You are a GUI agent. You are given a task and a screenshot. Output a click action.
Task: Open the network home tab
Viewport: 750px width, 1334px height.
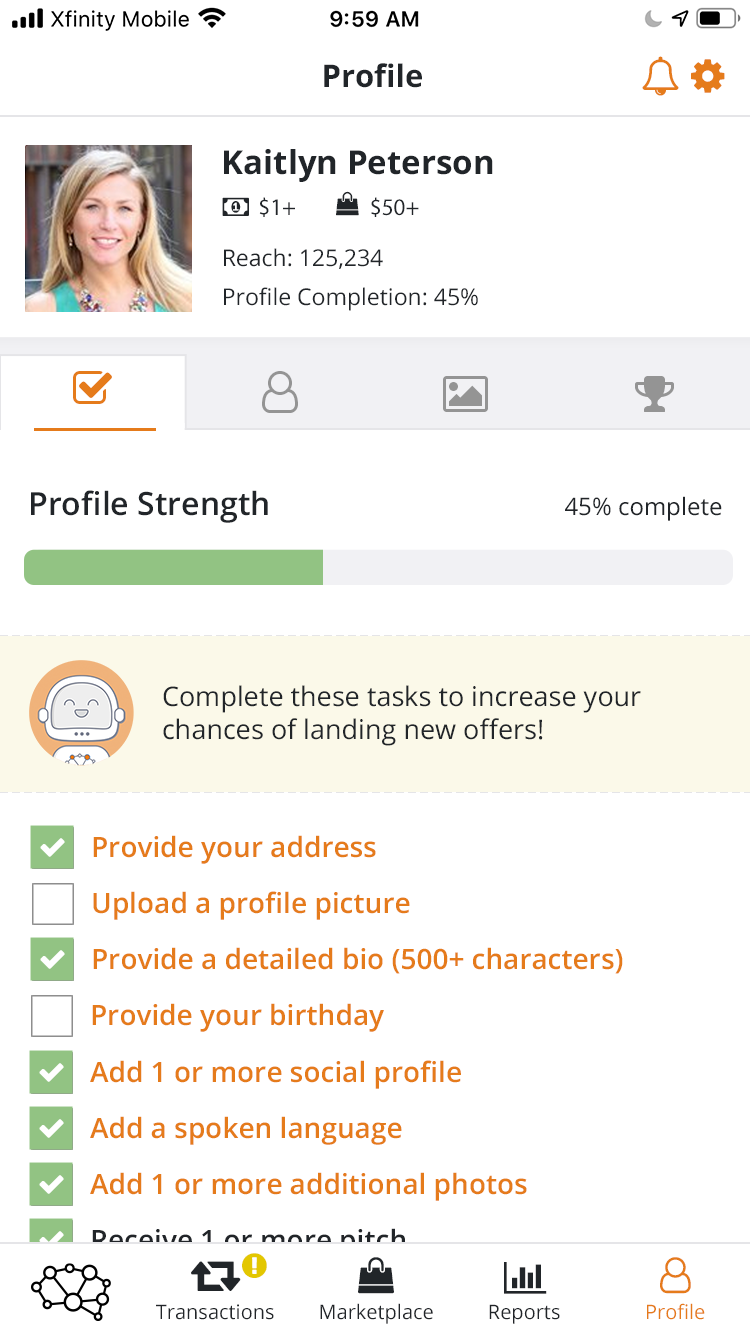tap(71, 1289)
